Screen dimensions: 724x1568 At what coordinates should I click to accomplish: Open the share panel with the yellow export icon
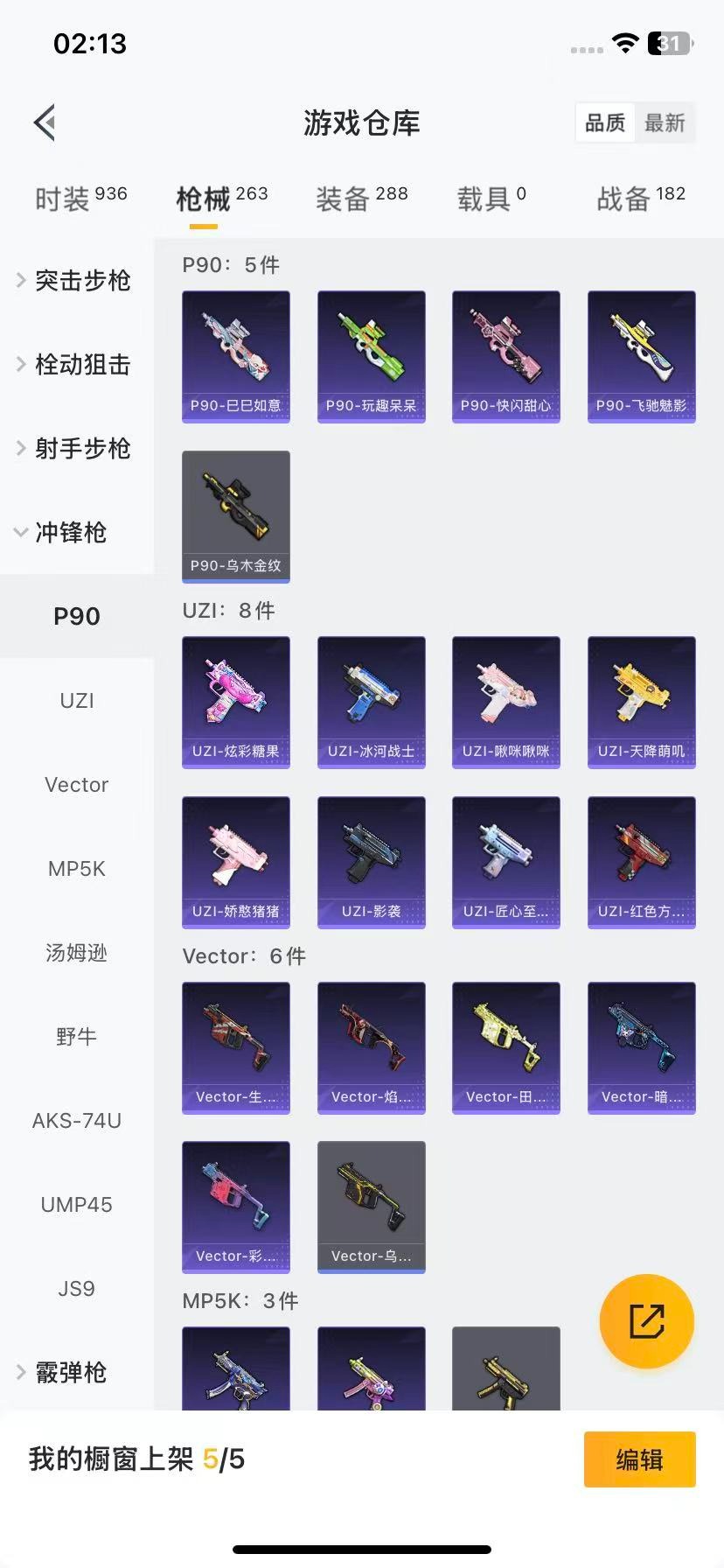[646, 1321]
